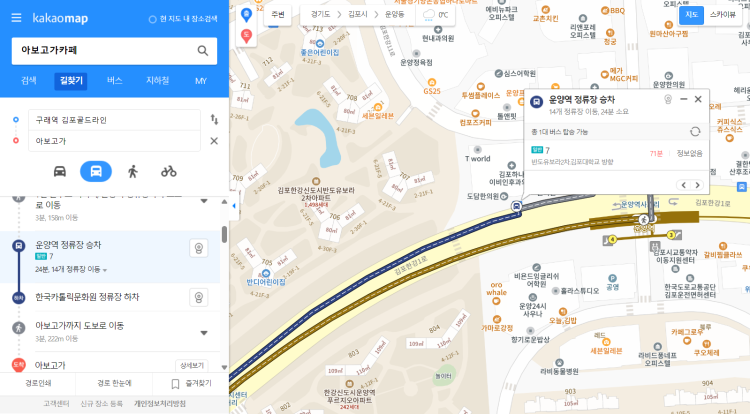Close the 운양역 정류장 승차 popup
Viewport: 750px width, 414px height.
tap(698, 99)
